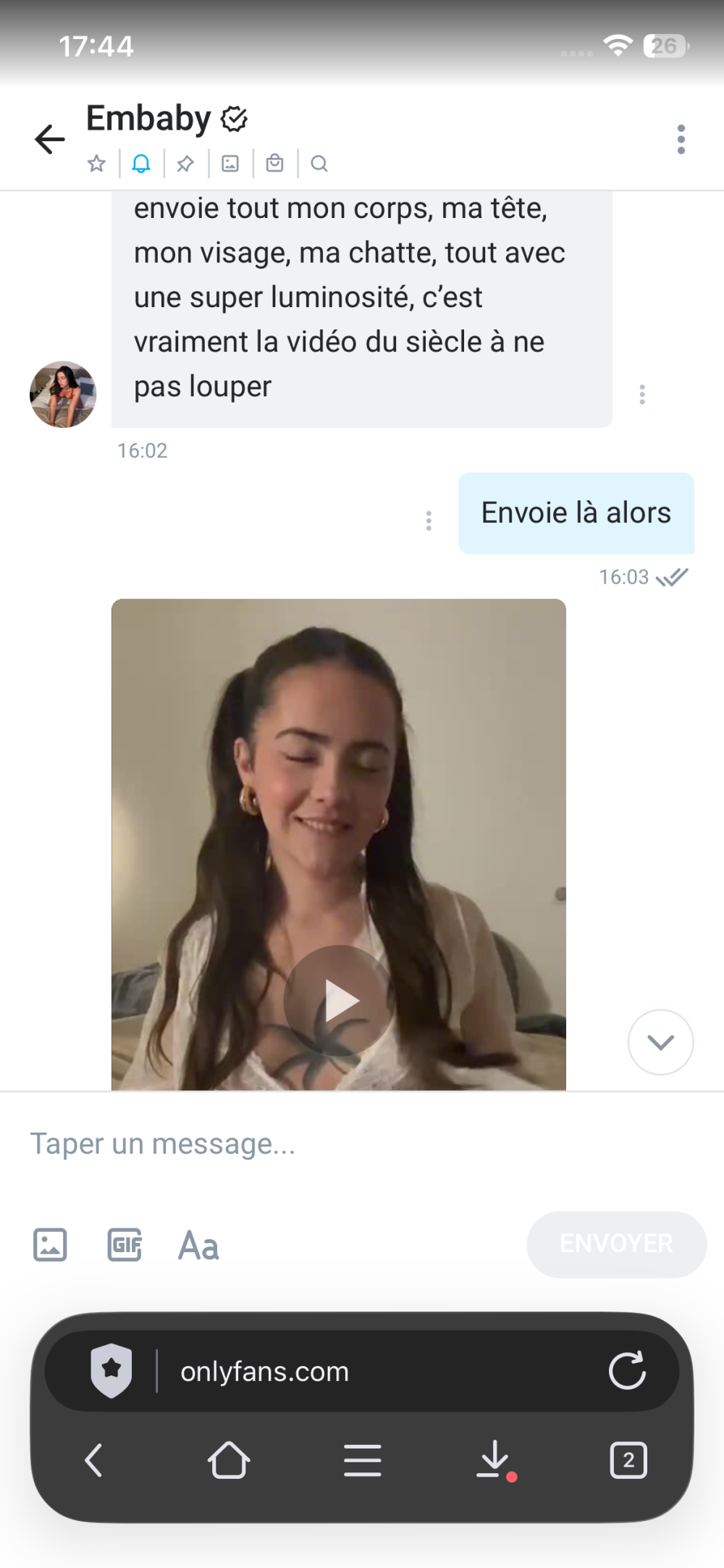Open the GIF picker
The width and height of the screenshot is (724, 1568).
tap(125, 1245)
